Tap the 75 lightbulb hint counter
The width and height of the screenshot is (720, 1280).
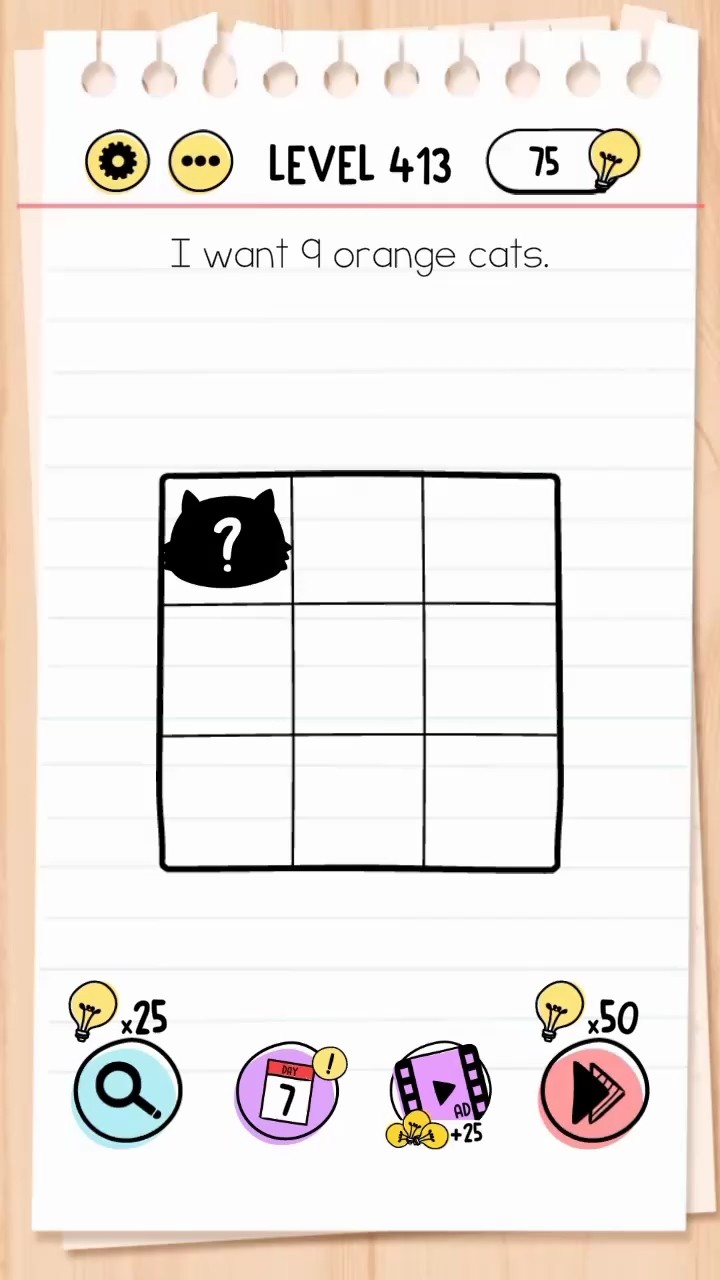pyautogui.click(x=563, y=161)
